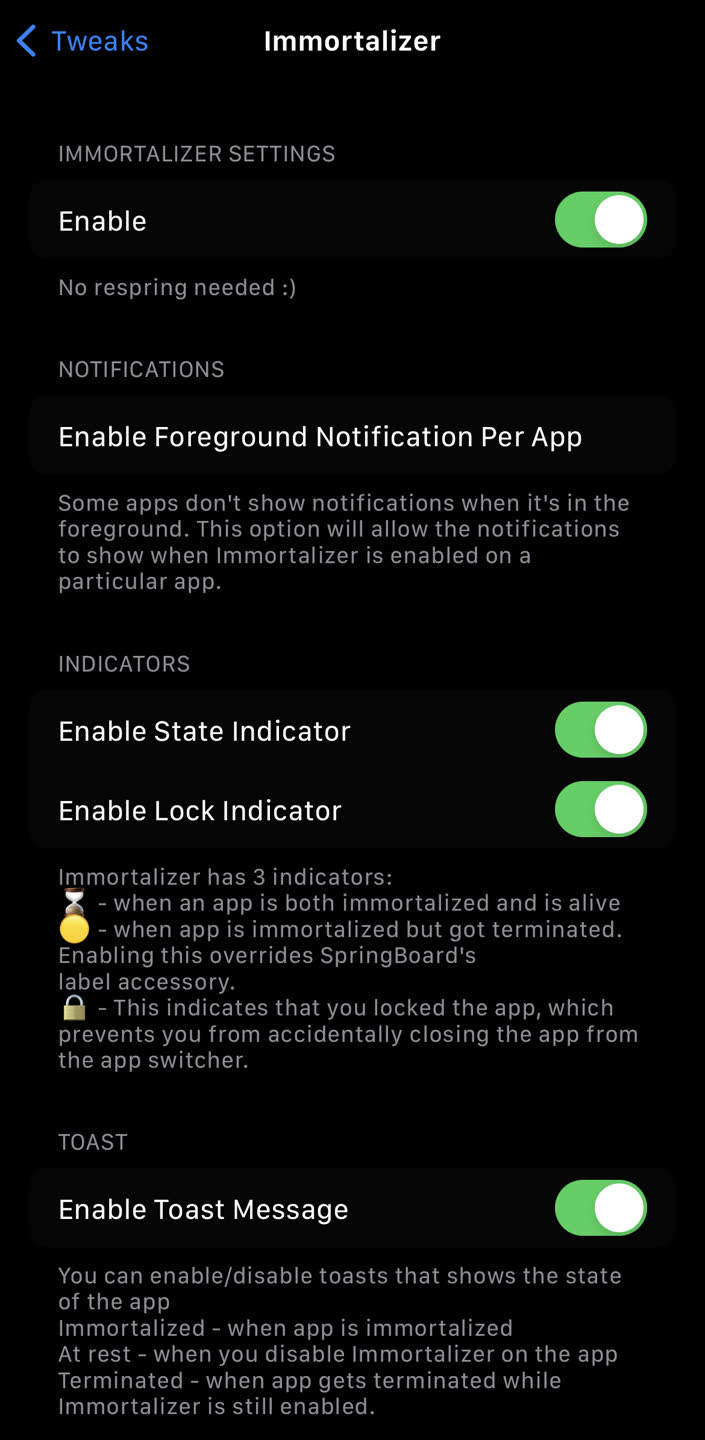Disable the State Indicator toggle
The image size is (705, 1440).
[x=600, y=730]
